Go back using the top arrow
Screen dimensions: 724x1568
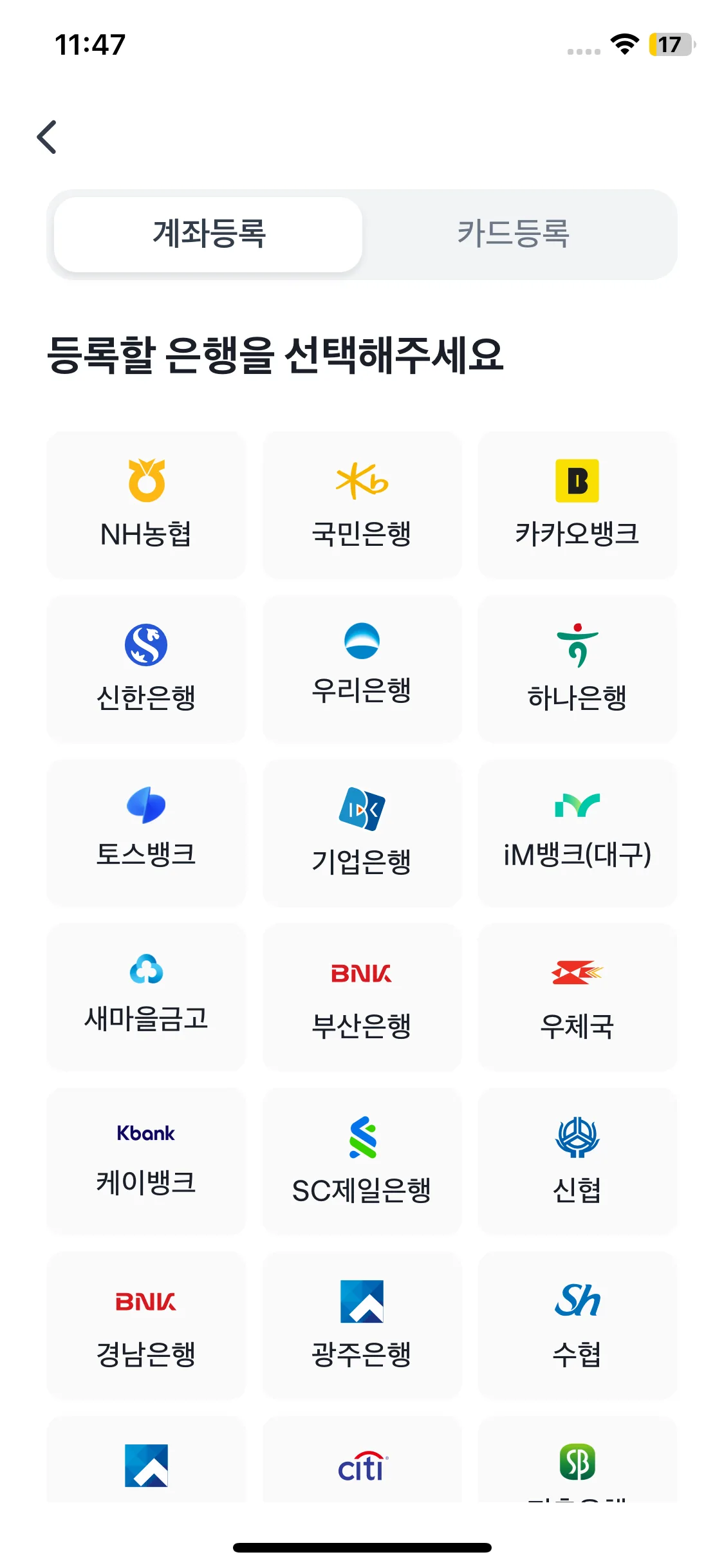point(47,137)
